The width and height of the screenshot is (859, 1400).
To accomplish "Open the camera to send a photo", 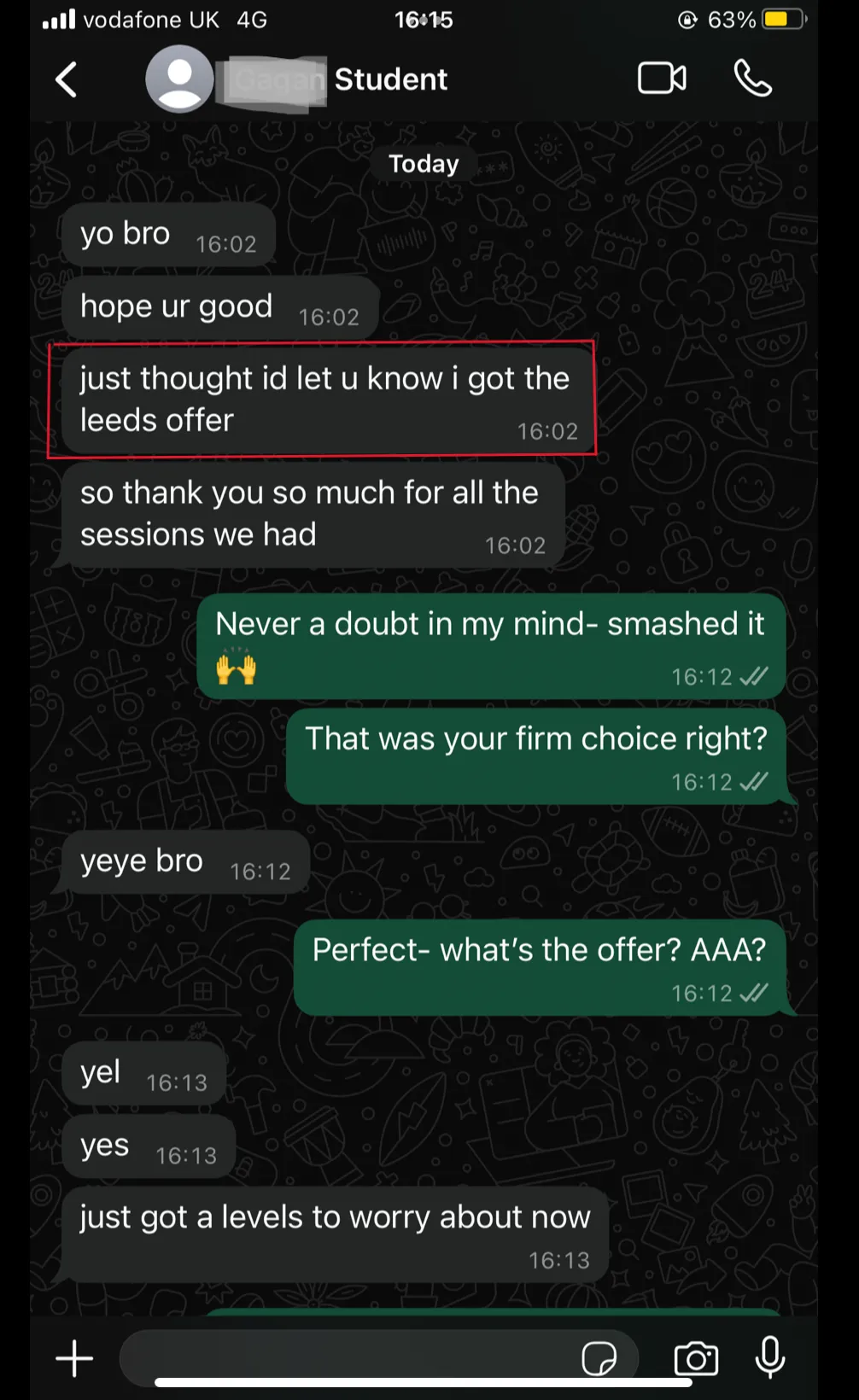I will pyautogui.click(x=696, y=1359).
